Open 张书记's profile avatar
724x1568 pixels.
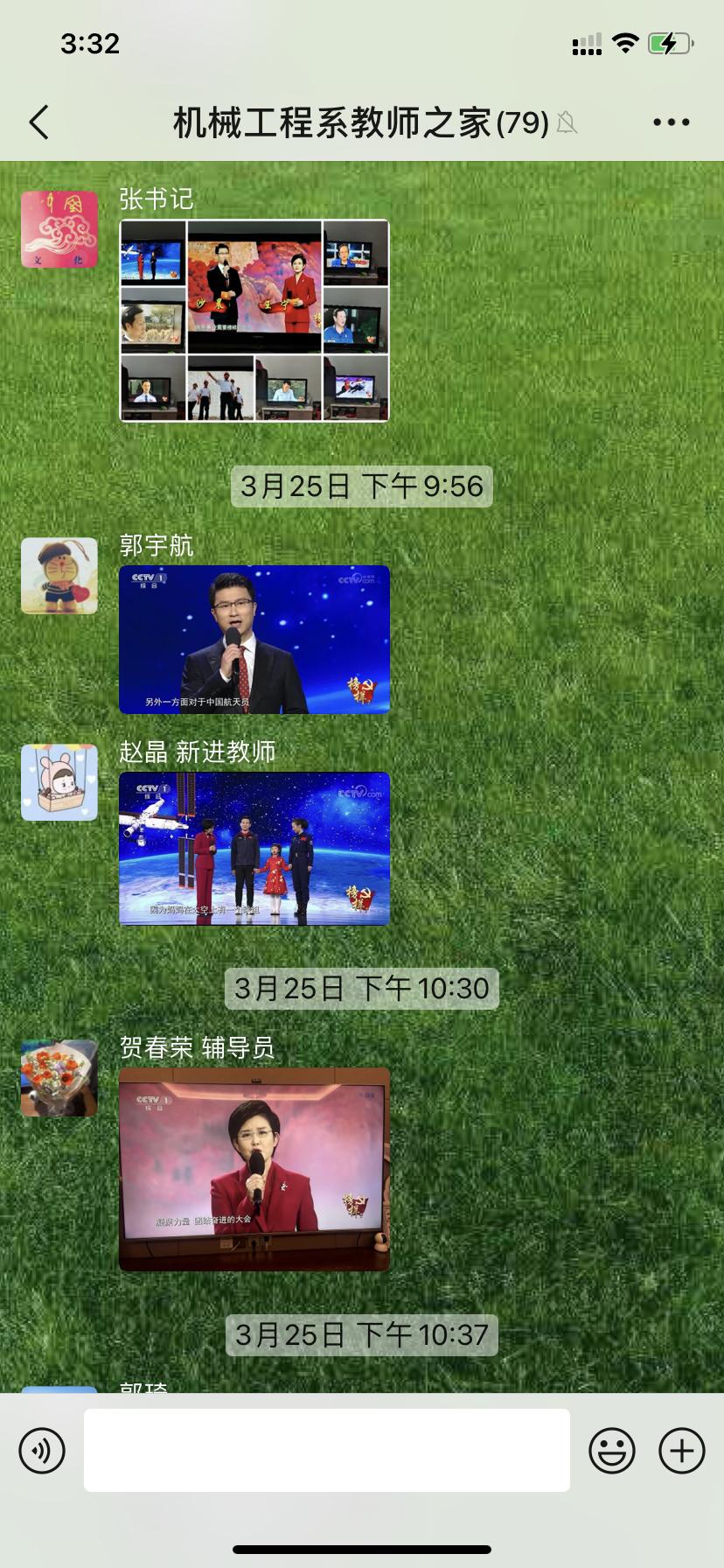59,230
